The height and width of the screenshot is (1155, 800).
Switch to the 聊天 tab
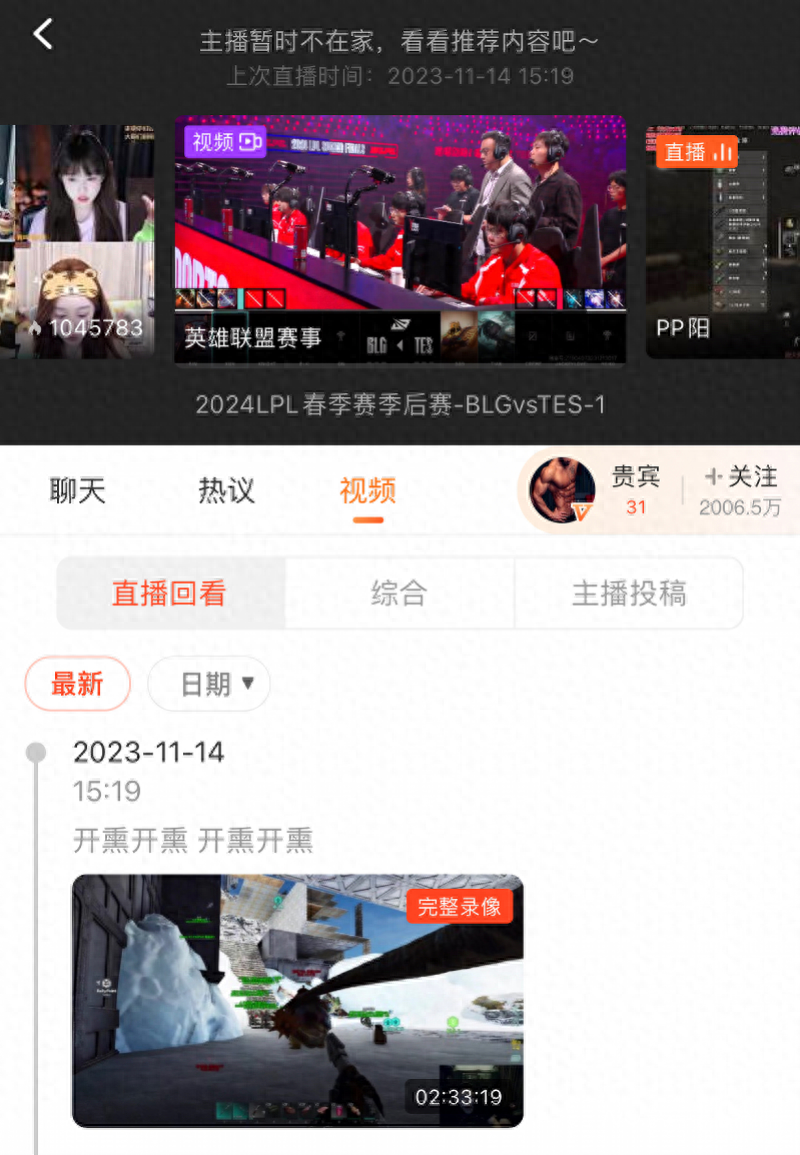pos(78,491)
